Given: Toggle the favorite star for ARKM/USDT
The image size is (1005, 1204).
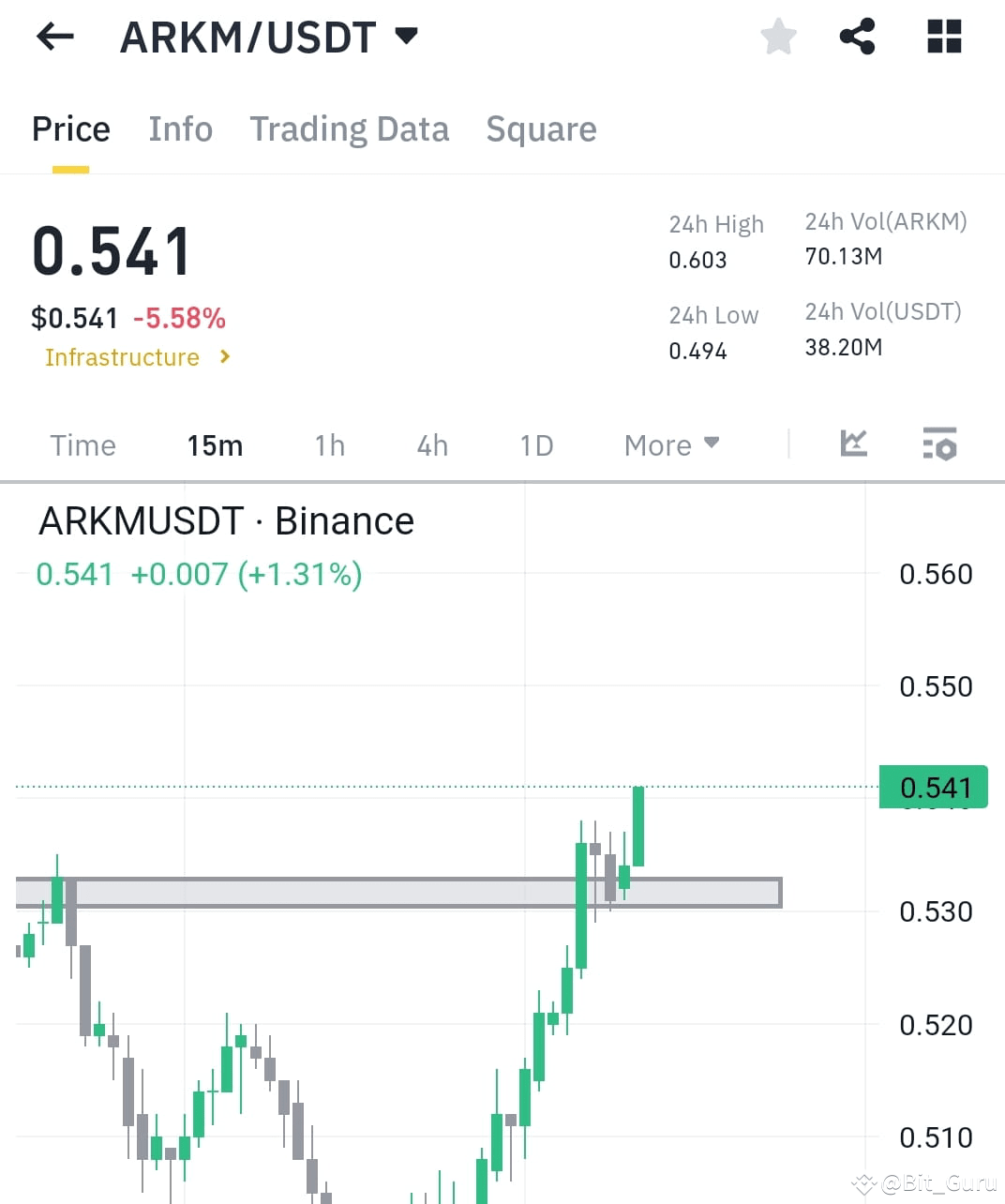Looking at the screenshot, I should coord(778,36).
